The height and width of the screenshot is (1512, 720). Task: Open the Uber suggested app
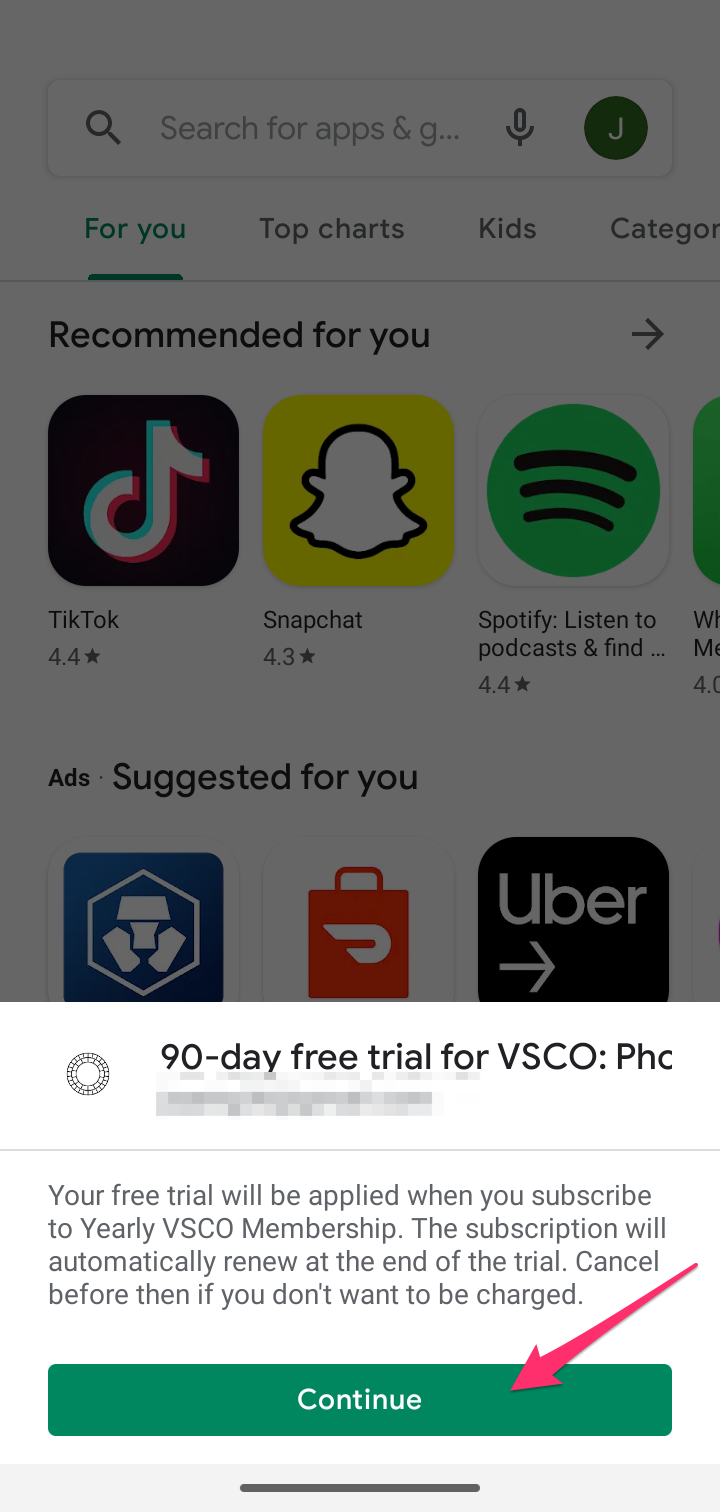pyautogui.click(x=573, y=920)
